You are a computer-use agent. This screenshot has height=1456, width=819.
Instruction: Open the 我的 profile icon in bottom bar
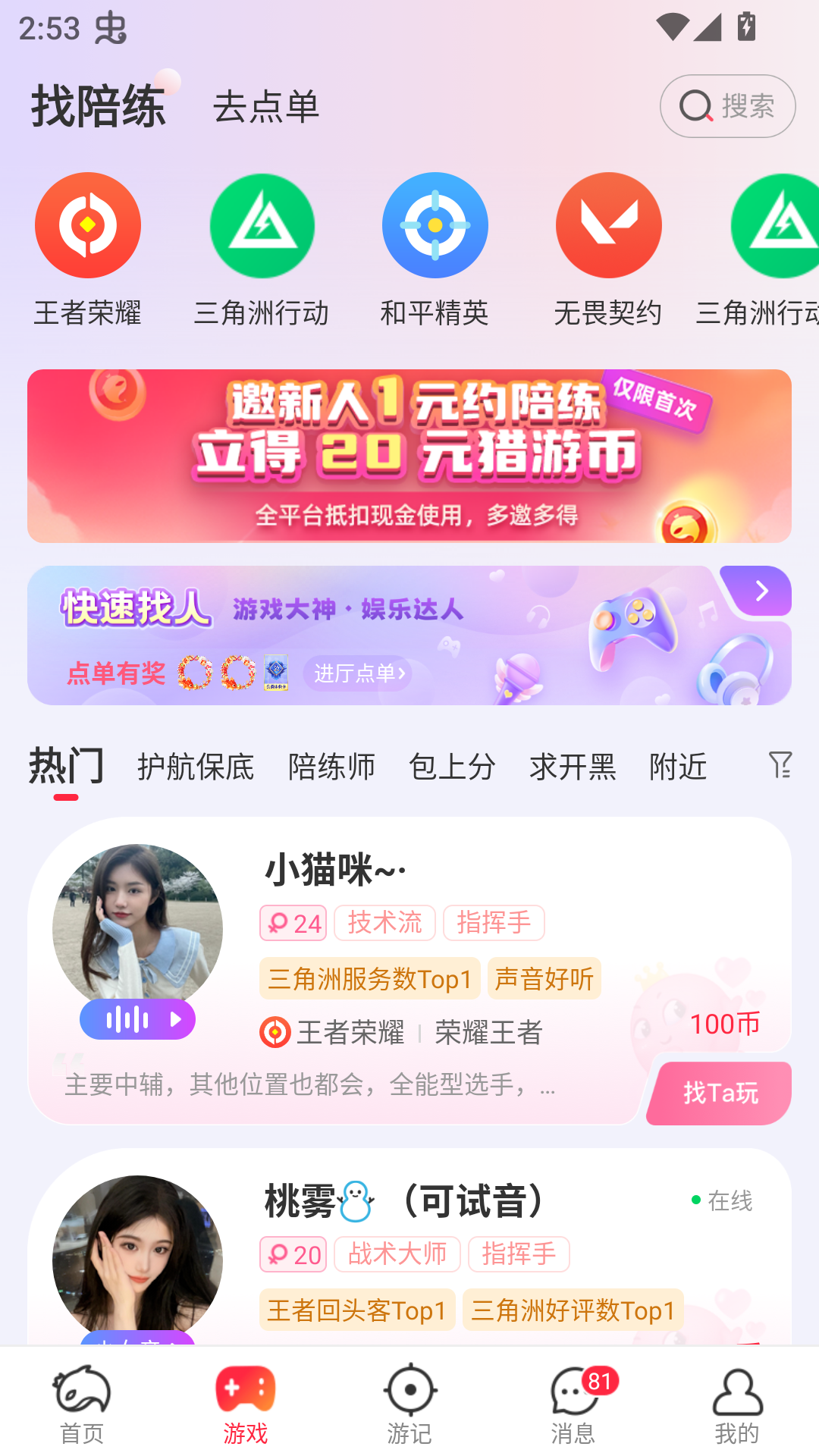click(736, 1390)
